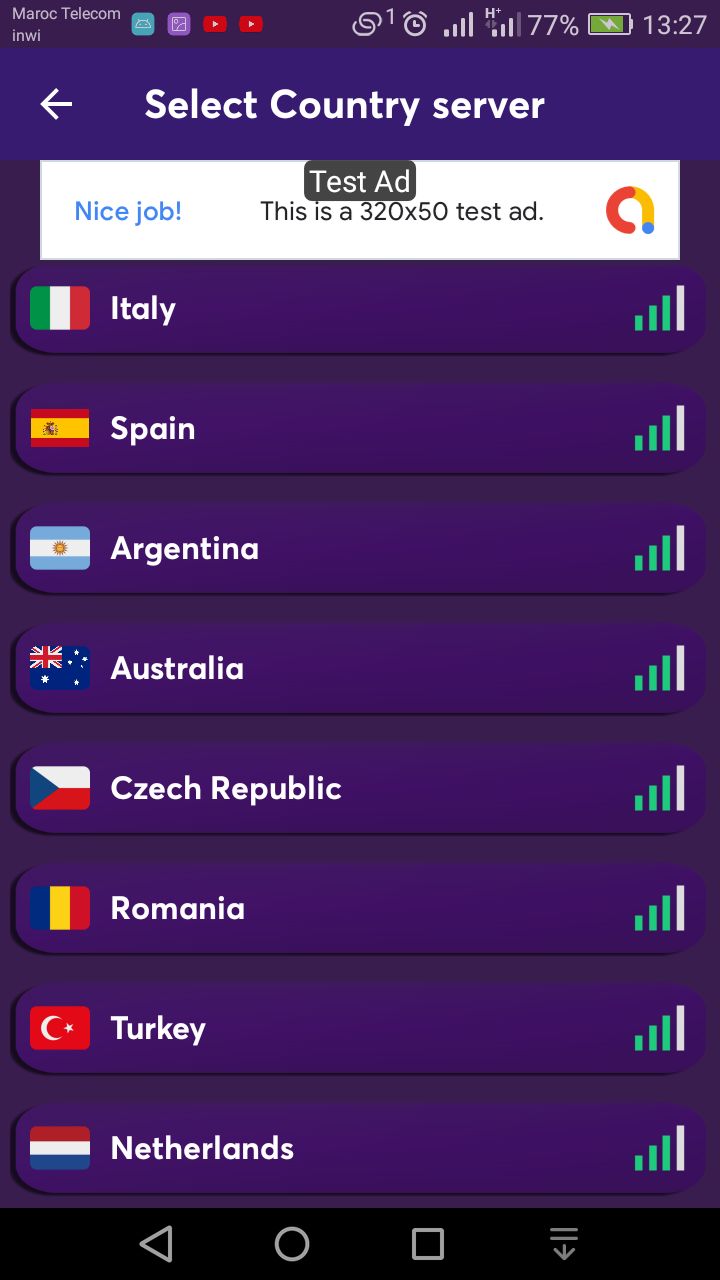This screenshot has height=1280, width=720.
Task: Select Czech Republic from the list
Action: (x=360, y=789)
